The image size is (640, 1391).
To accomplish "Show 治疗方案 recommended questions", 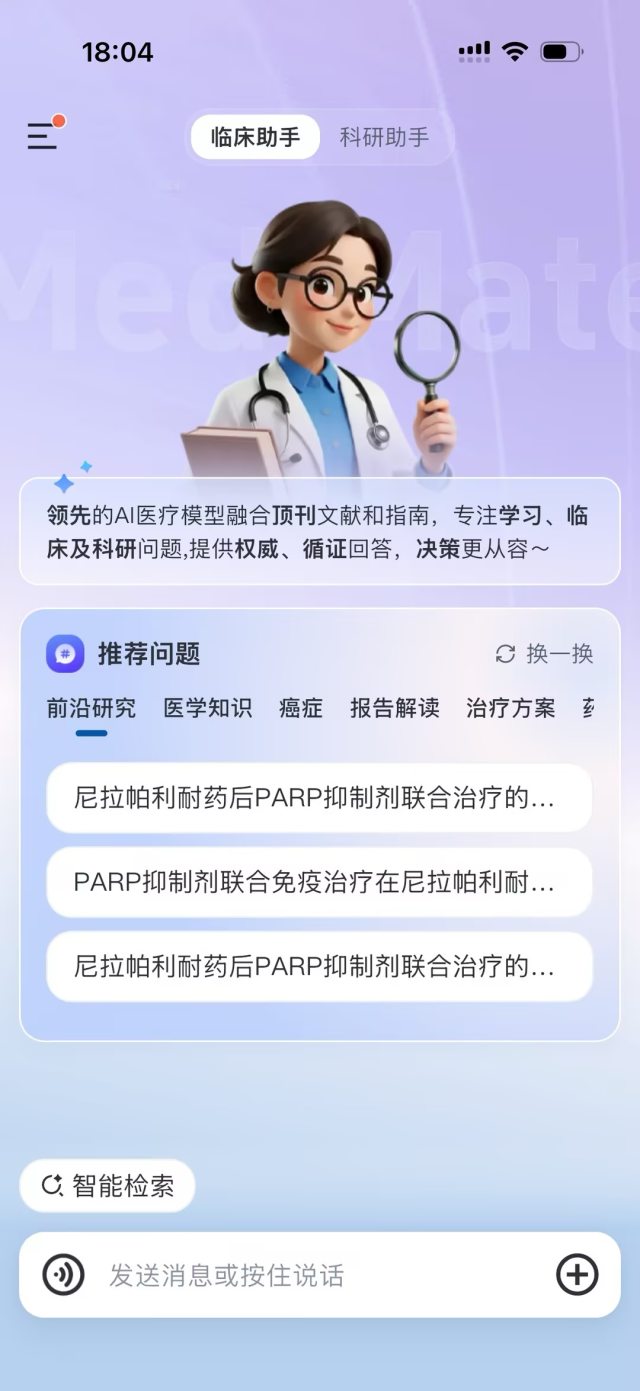I will [x=510, y=708].
